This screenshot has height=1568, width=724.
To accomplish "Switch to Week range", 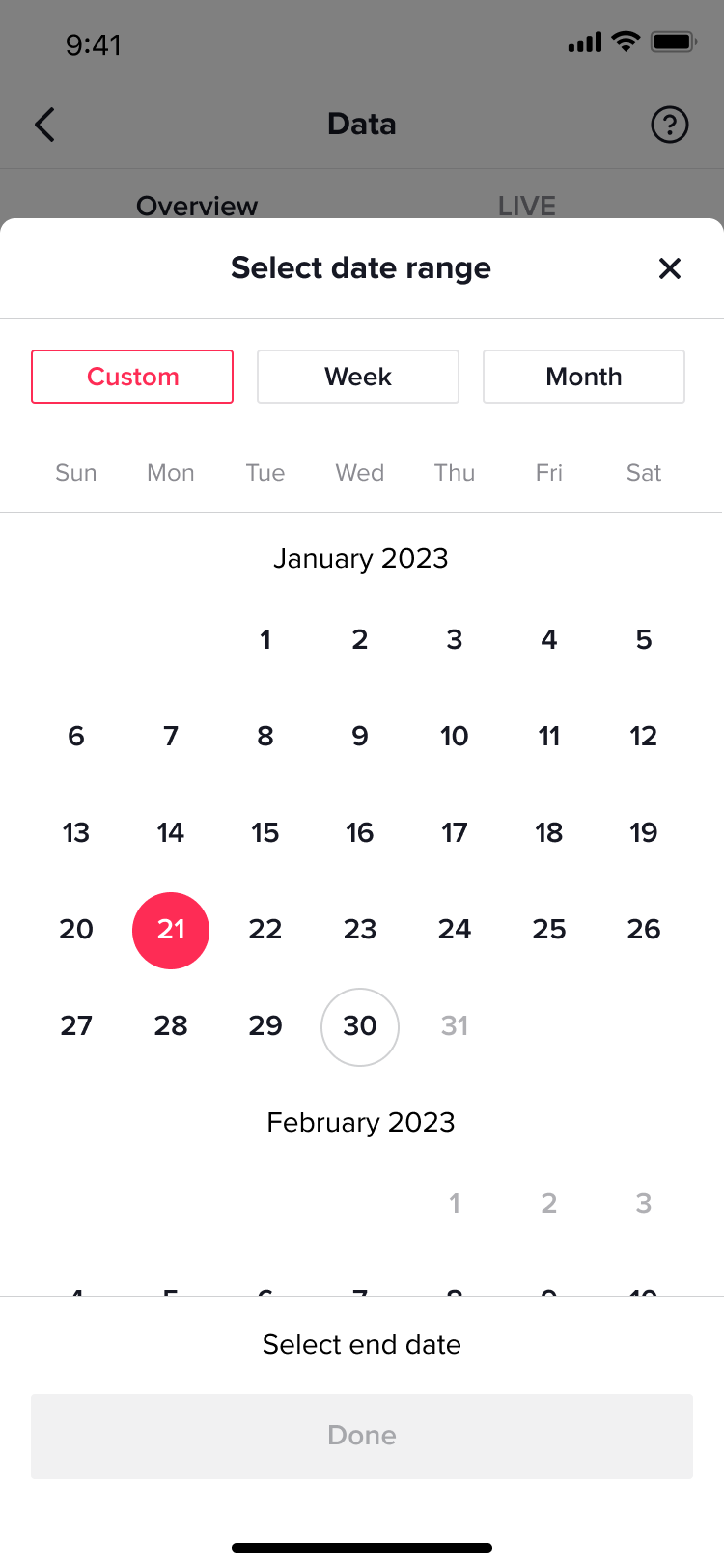I will tap(358, 377).
